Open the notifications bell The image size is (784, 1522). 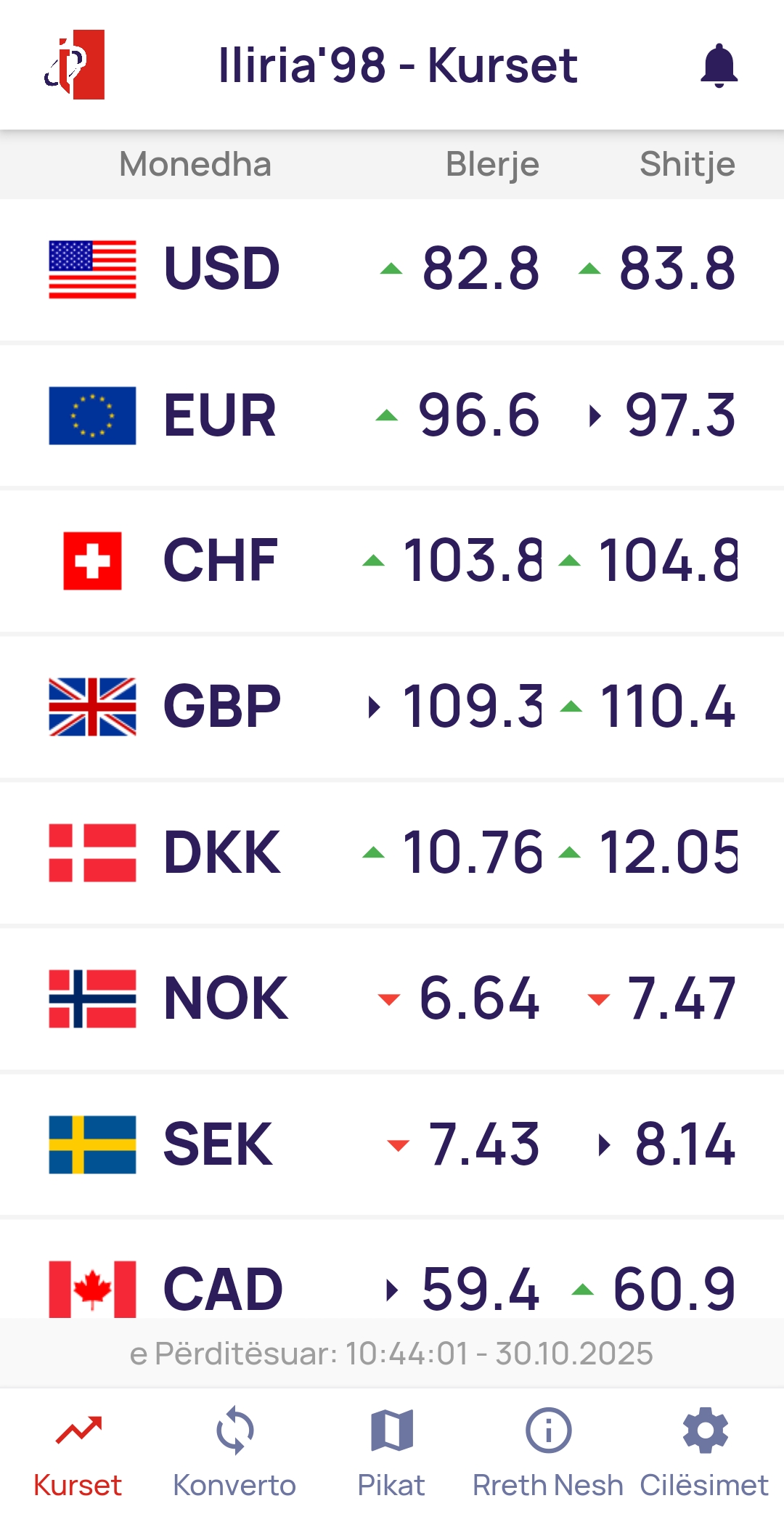719,65
